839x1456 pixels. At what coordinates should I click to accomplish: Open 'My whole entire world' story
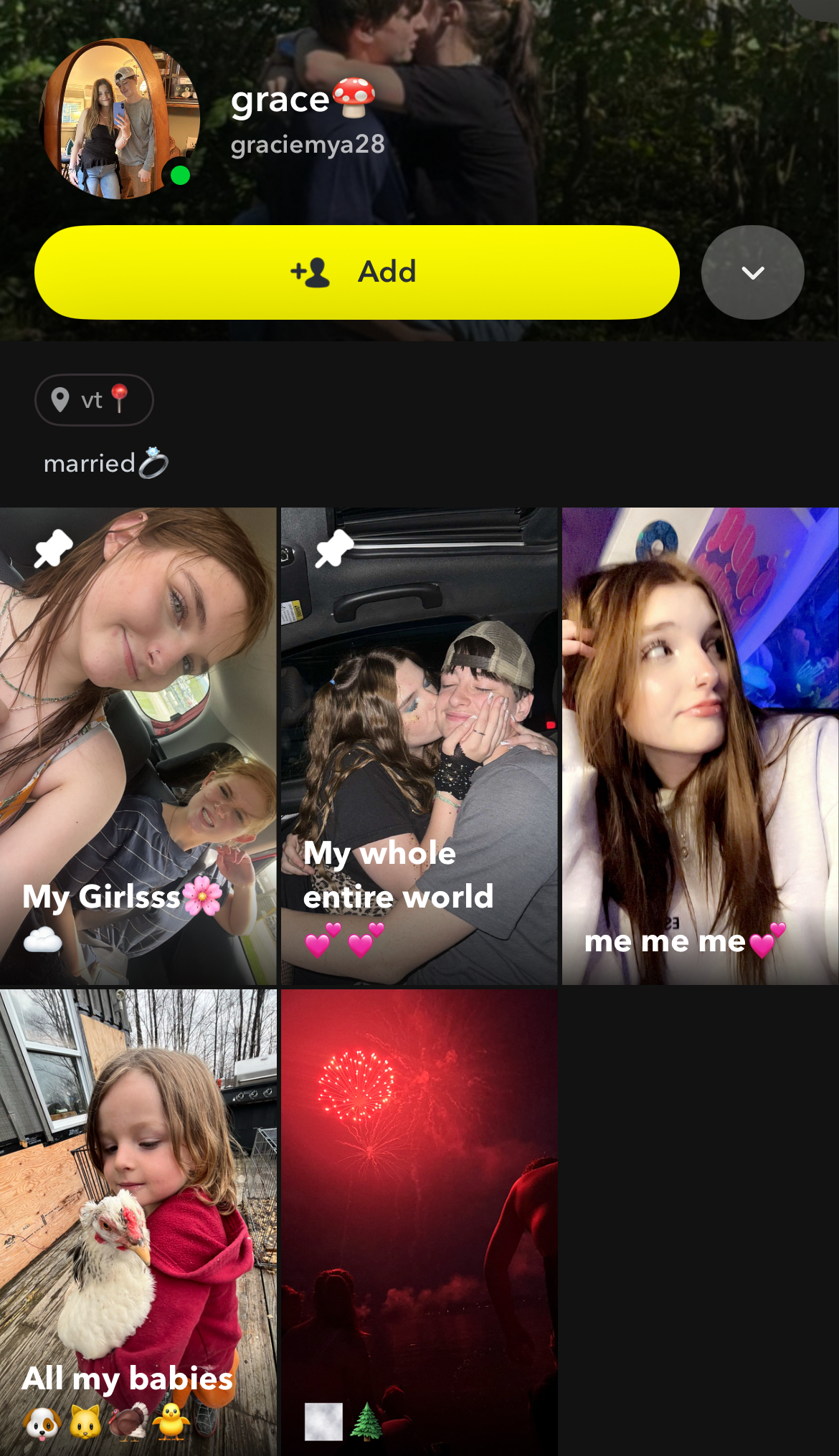419,746
